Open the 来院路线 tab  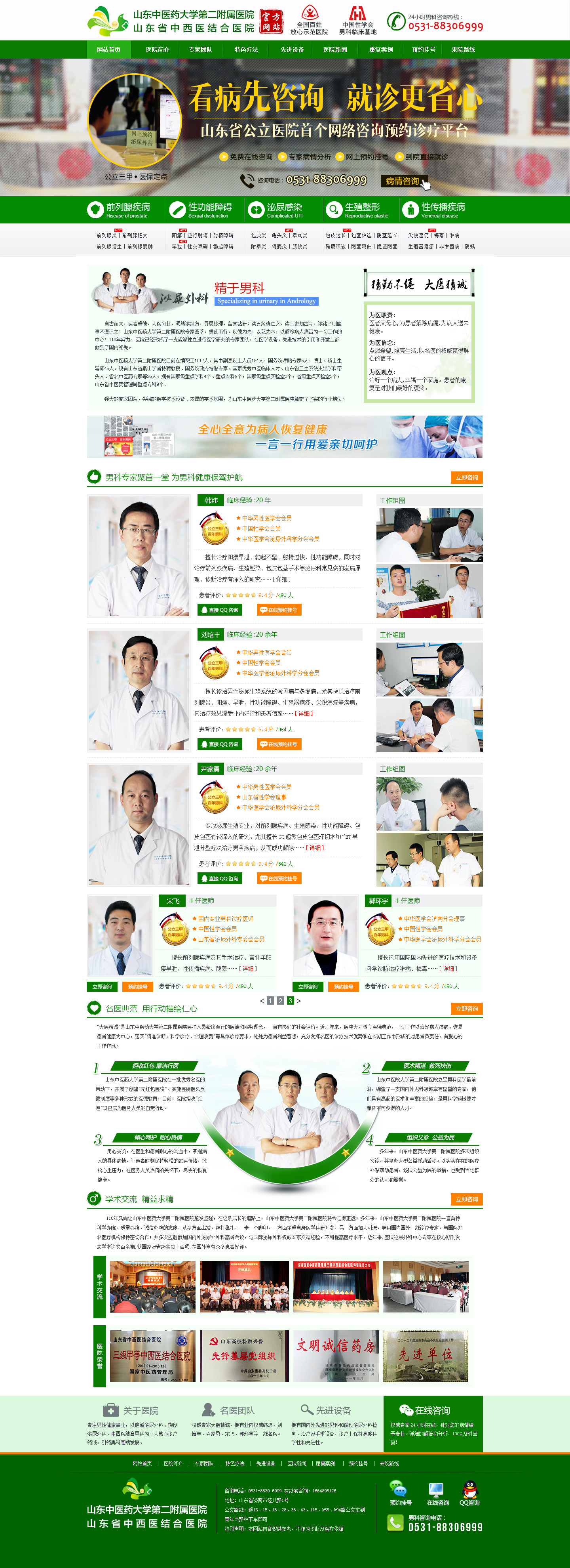click(463, 50)
